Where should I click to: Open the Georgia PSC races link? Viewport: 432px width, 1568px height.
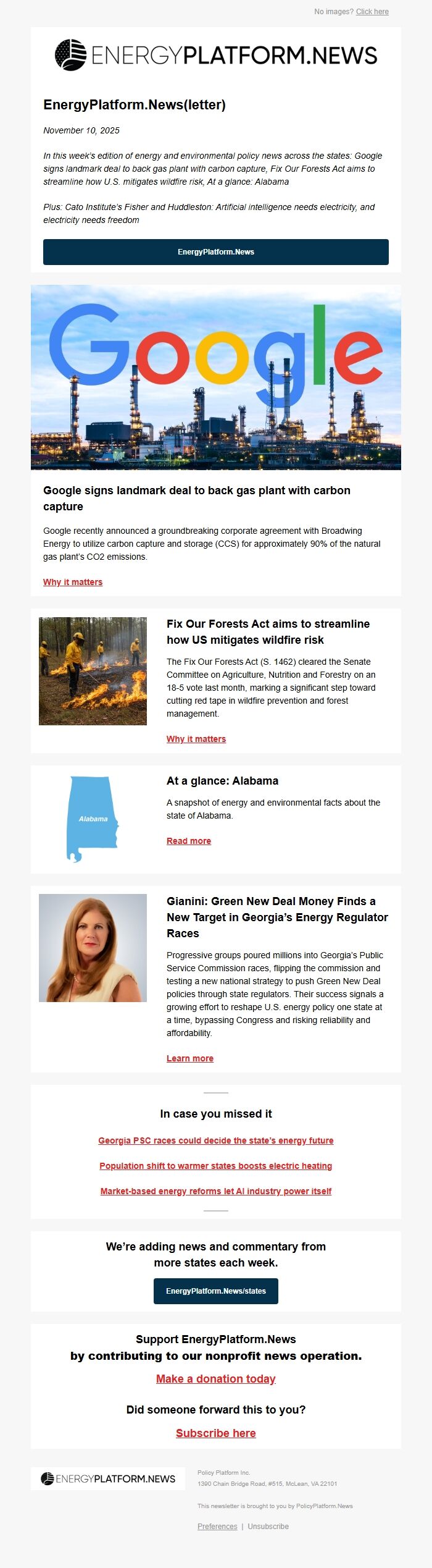[216, 1140]
